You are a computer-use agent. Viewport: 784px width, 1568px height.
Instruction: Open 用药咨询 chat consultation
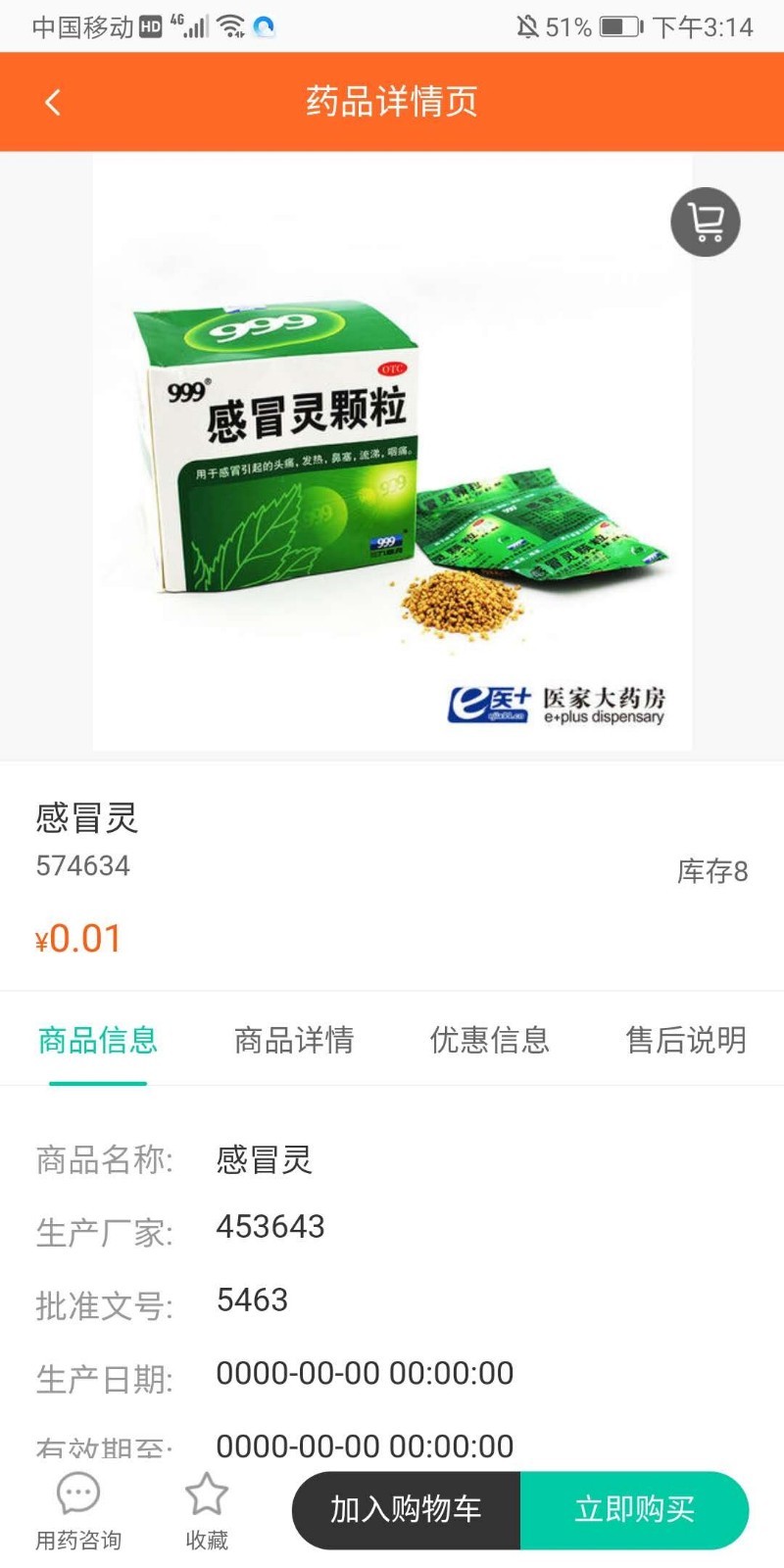point(78,1511)
